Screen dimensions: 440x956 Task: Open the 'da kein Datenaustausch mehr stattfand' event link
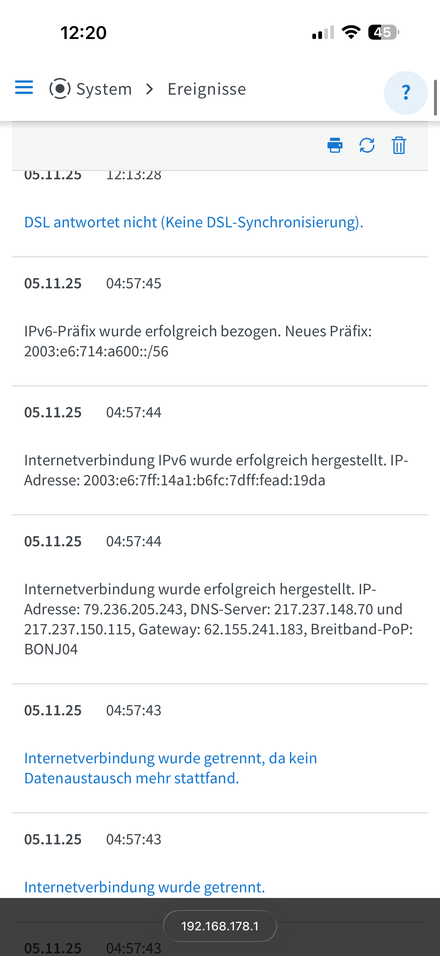[171, 768]
